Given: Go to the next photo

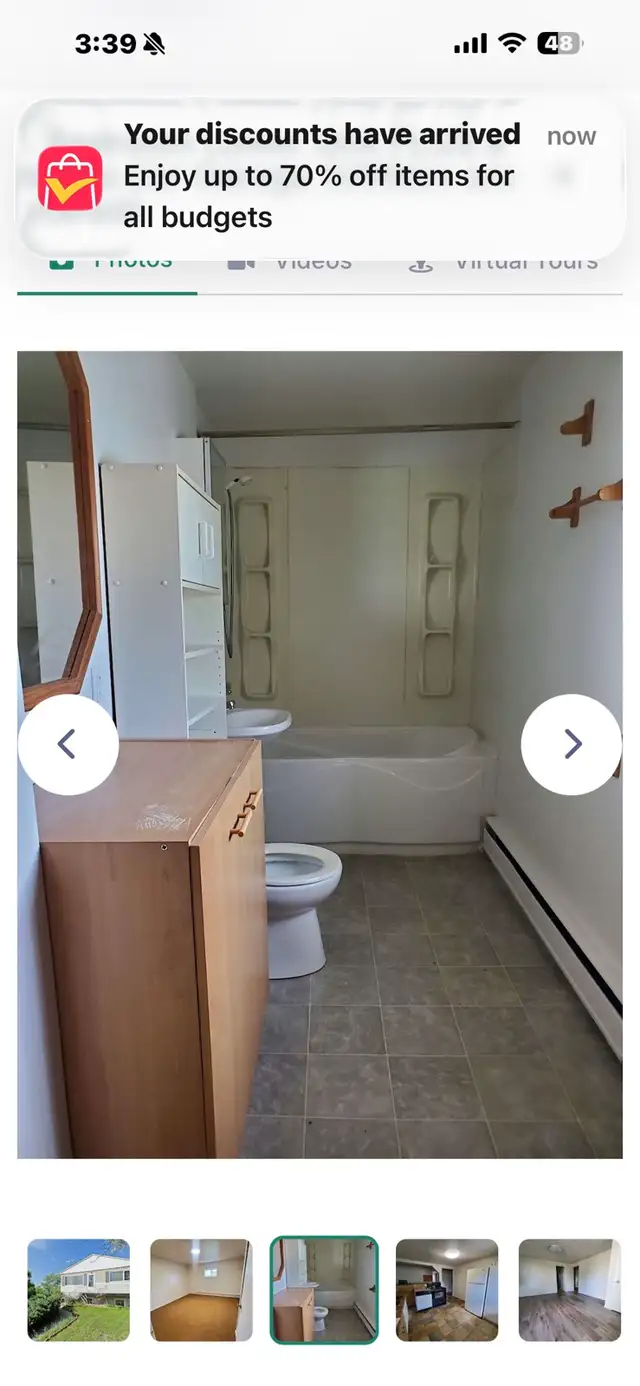Looking at the screenshot, I should point(572,744).
